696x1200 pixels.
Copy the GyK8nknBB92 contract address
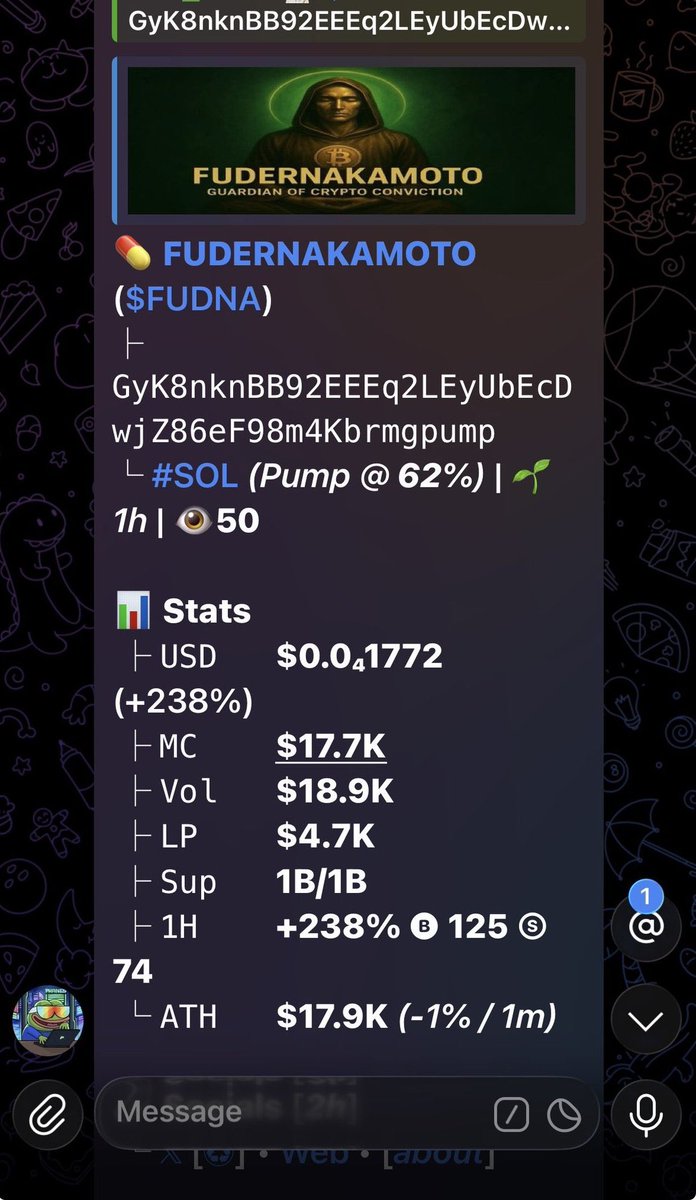(x=343, y=410)
